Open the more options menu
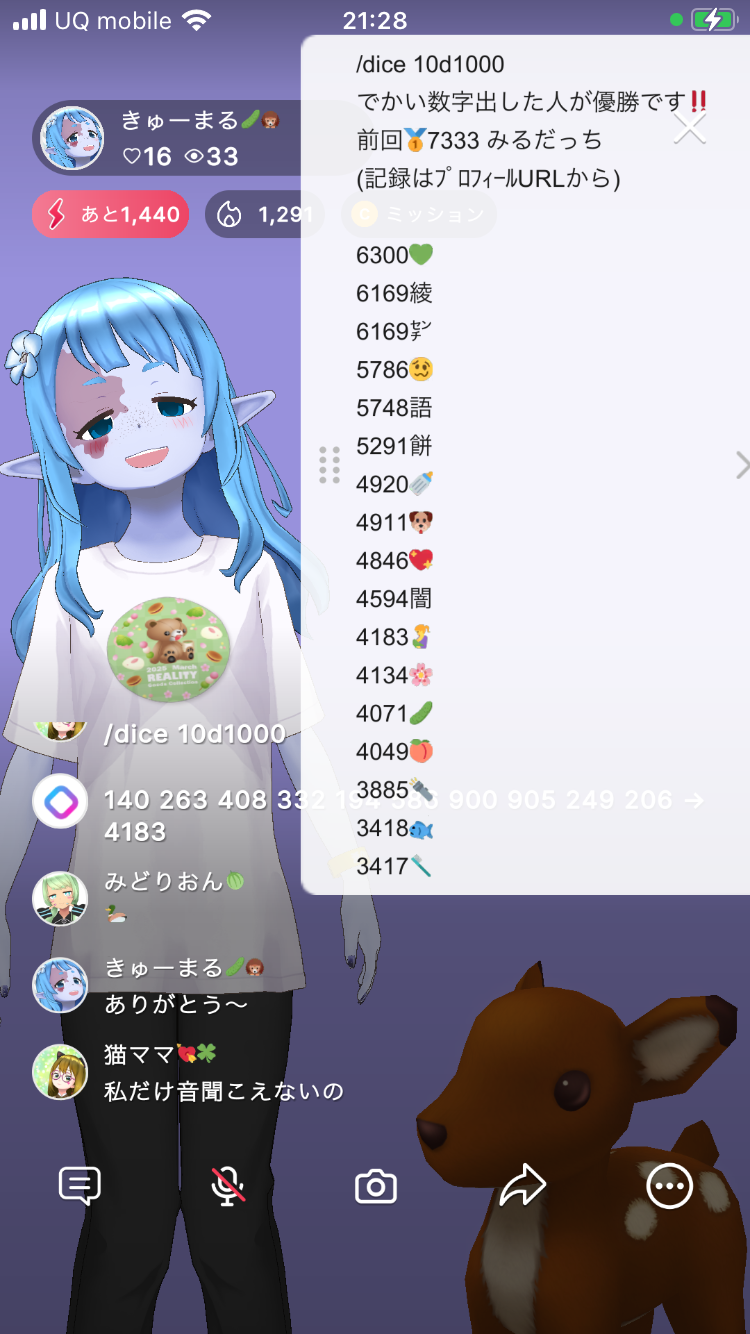The height and width of the screenshot is (1334, 750). click(668, 1186)
